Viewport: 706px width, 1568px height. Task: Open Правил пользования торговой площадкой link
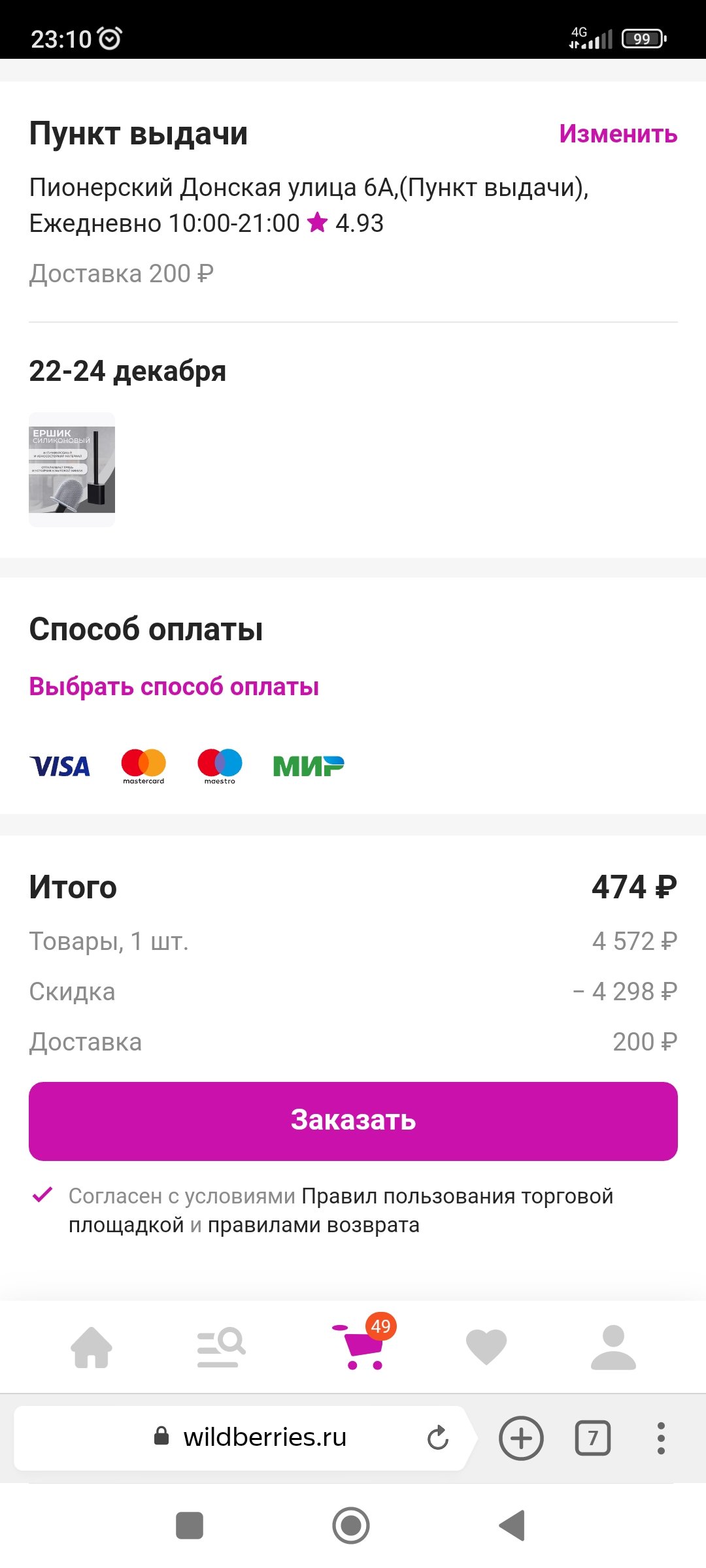(456, 1196)
